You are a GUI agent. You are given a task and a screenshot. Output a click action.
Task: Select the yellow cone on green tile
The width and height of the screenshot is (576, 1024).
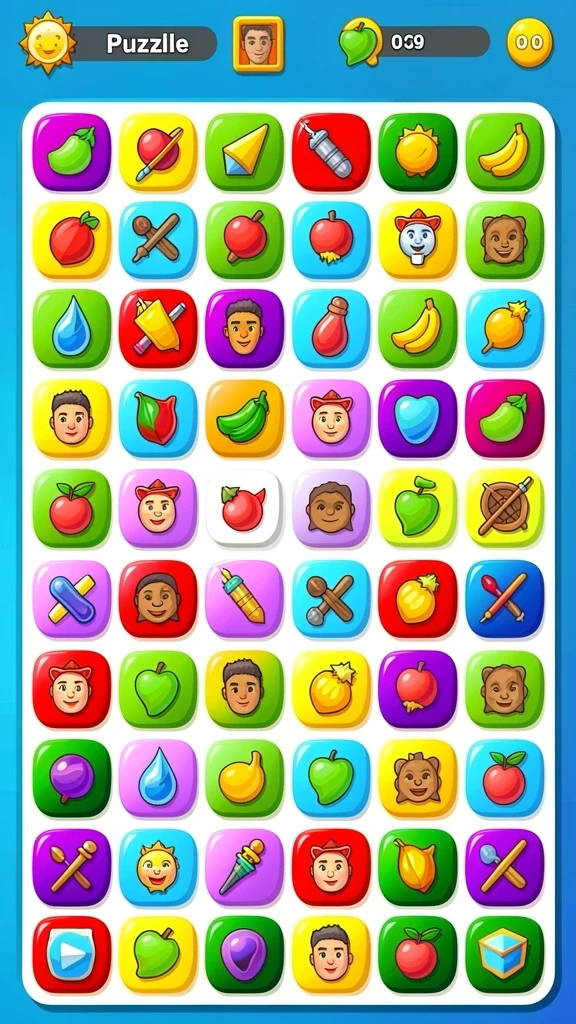244,152
